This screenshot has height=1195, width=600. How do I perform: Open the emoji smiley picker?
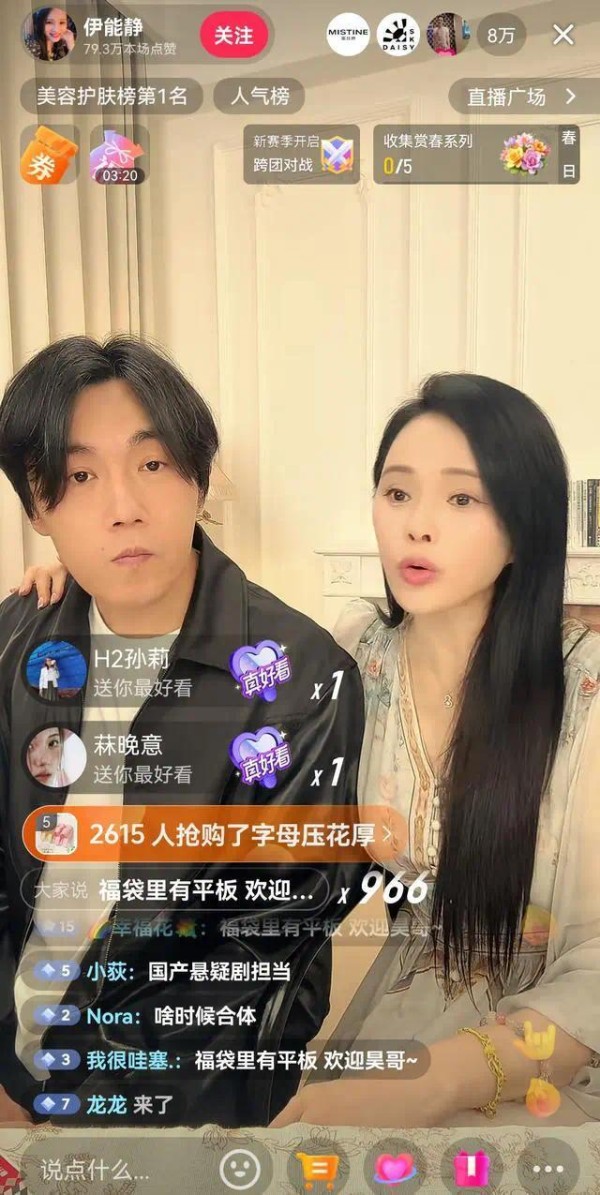[x=240, y=1169]
